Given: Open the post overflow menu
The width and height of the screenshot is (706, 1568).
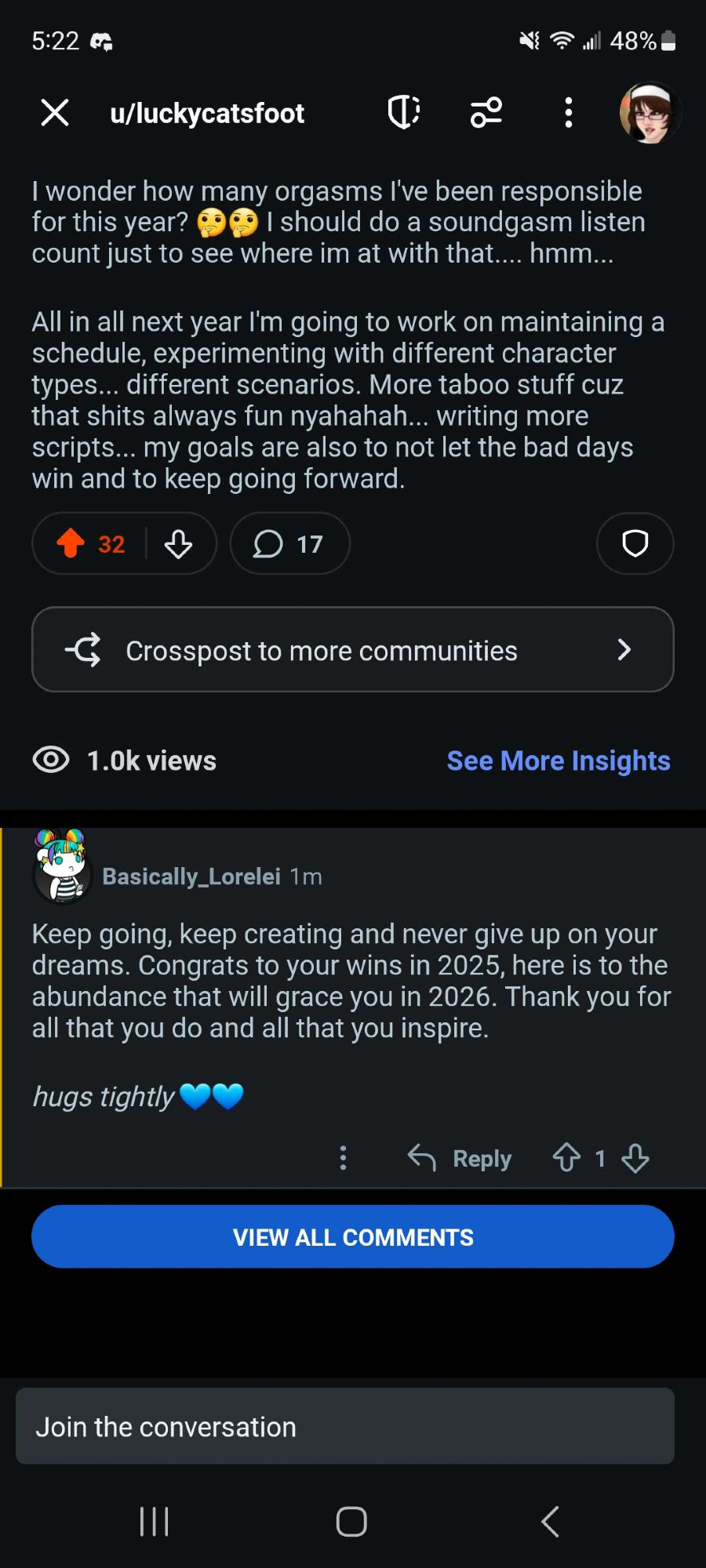Looking at the screenshot, I should [569, 113].
